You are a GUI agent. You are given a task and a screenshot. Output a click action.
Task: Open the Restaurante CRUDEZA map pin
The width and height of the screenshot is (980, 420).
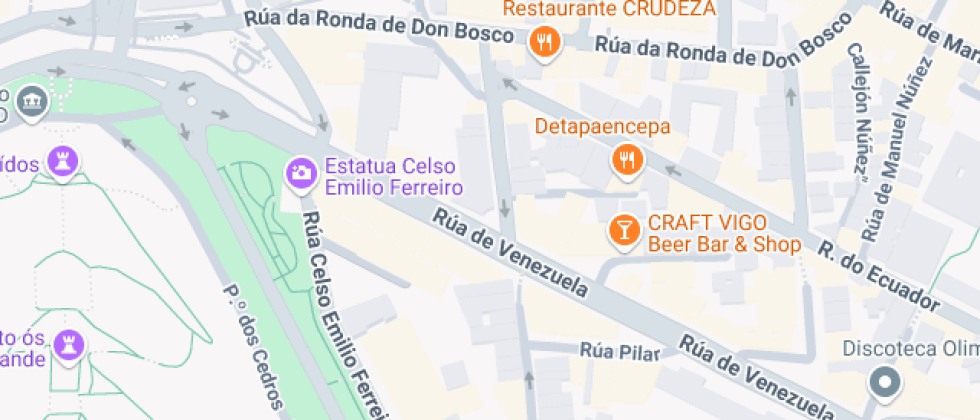(x=545, y=44)
